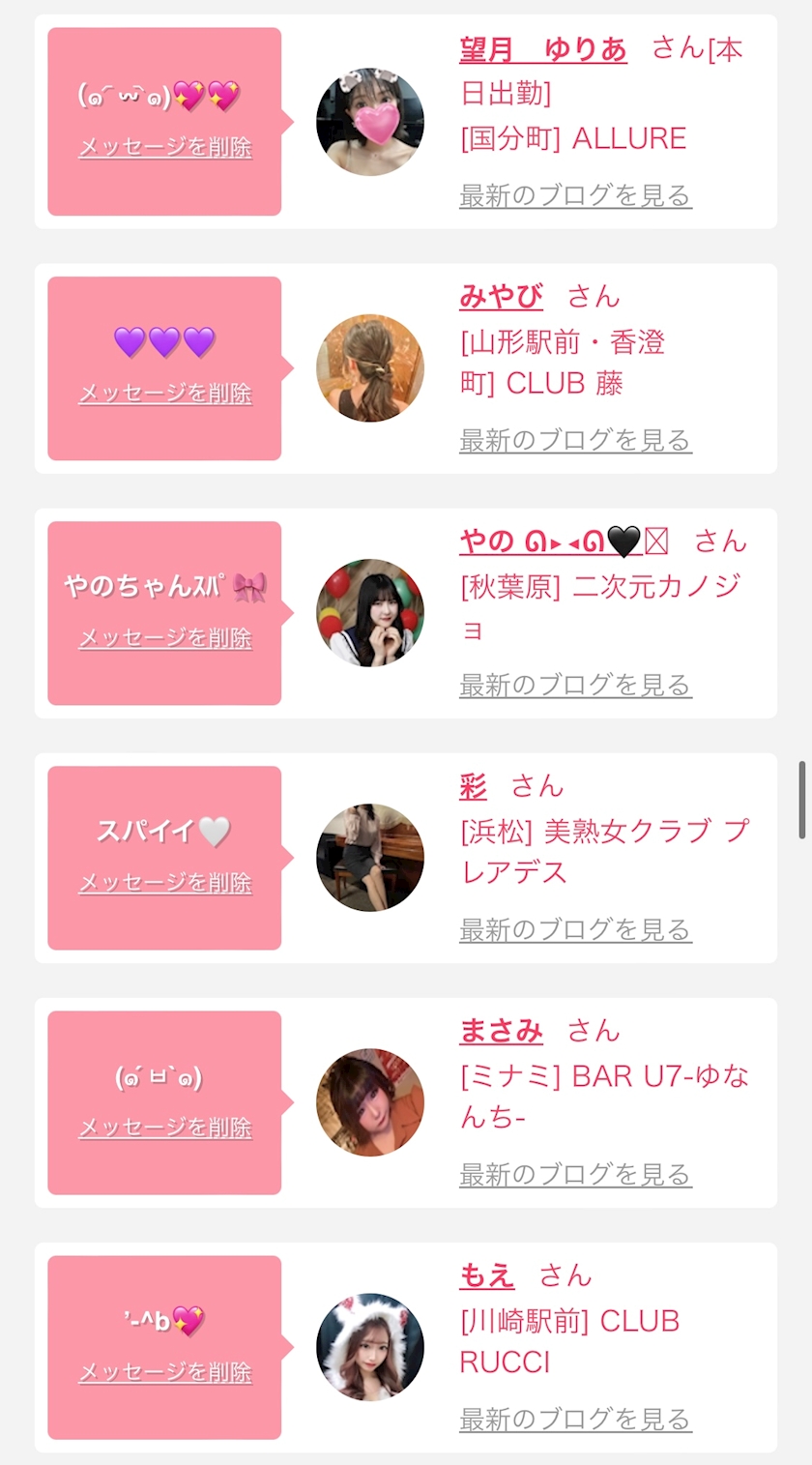This screenshot has height=1465, width=812.
Task: View みやび's latest blog
Action: click(575, 440)
